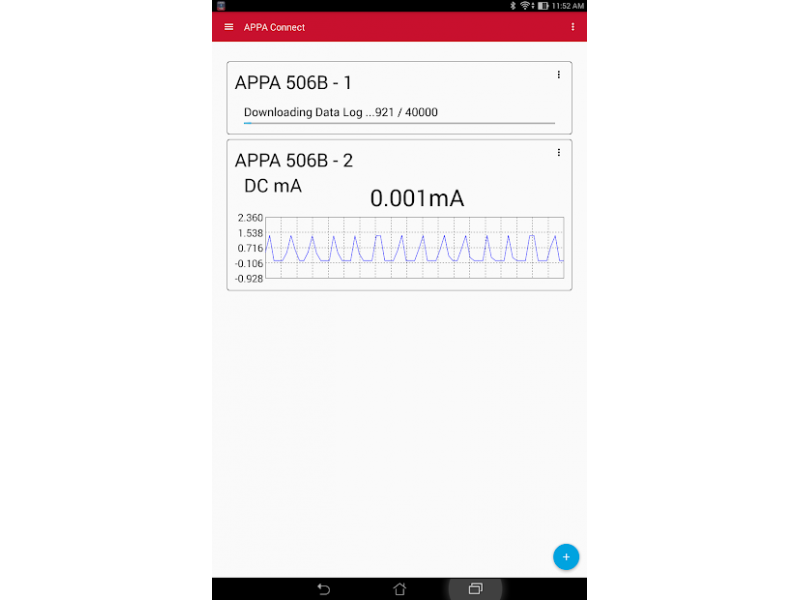This screenshot has width=800, height=600.
Task: Open the APPA 506B - 2 measurement card
Action: tap(399, 215)
